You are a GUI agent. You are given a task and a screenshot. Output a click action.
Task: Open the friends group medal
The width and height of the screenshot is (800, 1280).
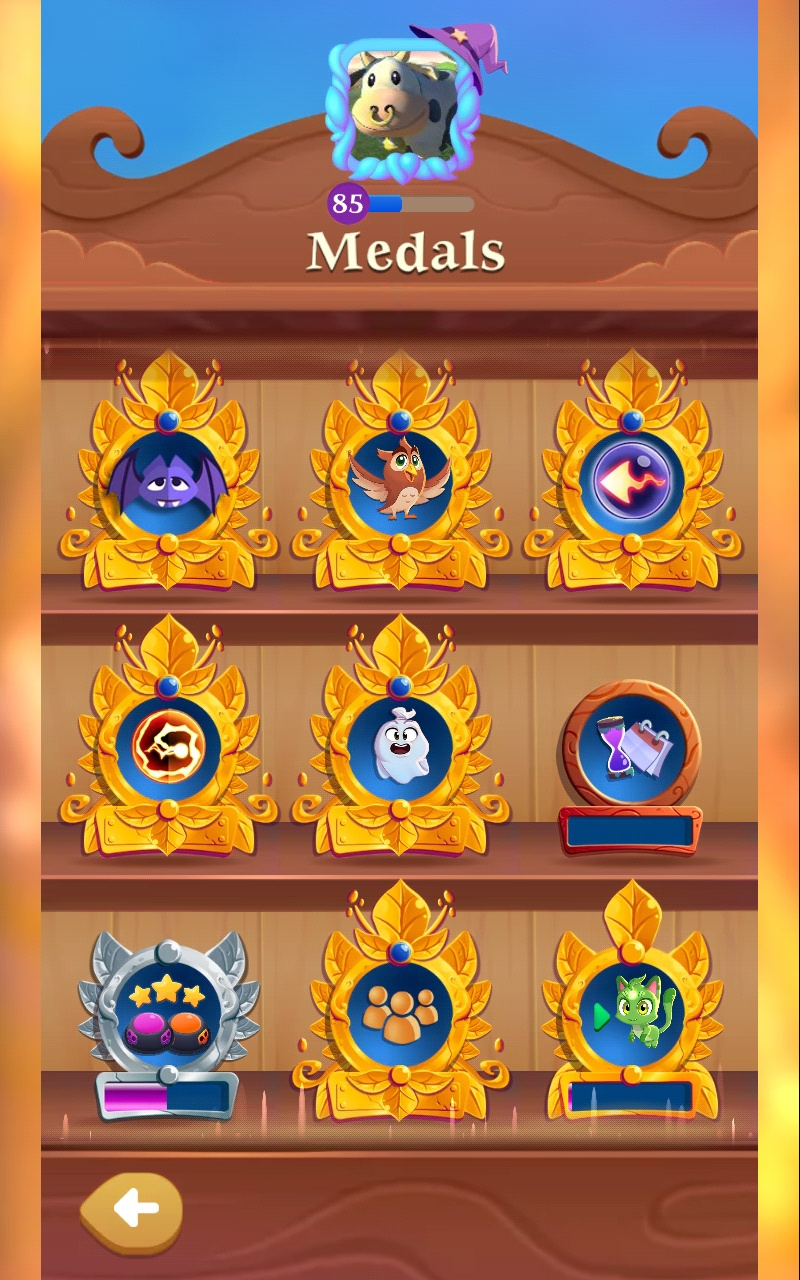(400, 1012)
